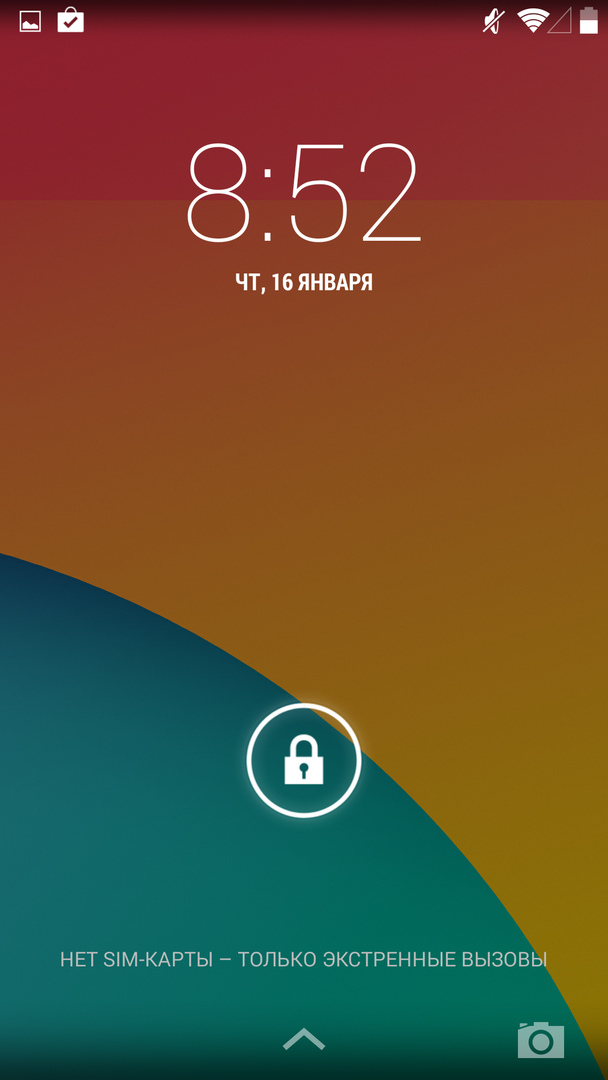Tap the upward chevron at the bottom
This screenshot has height=1080, width=608.
[x=303, y=1039]
